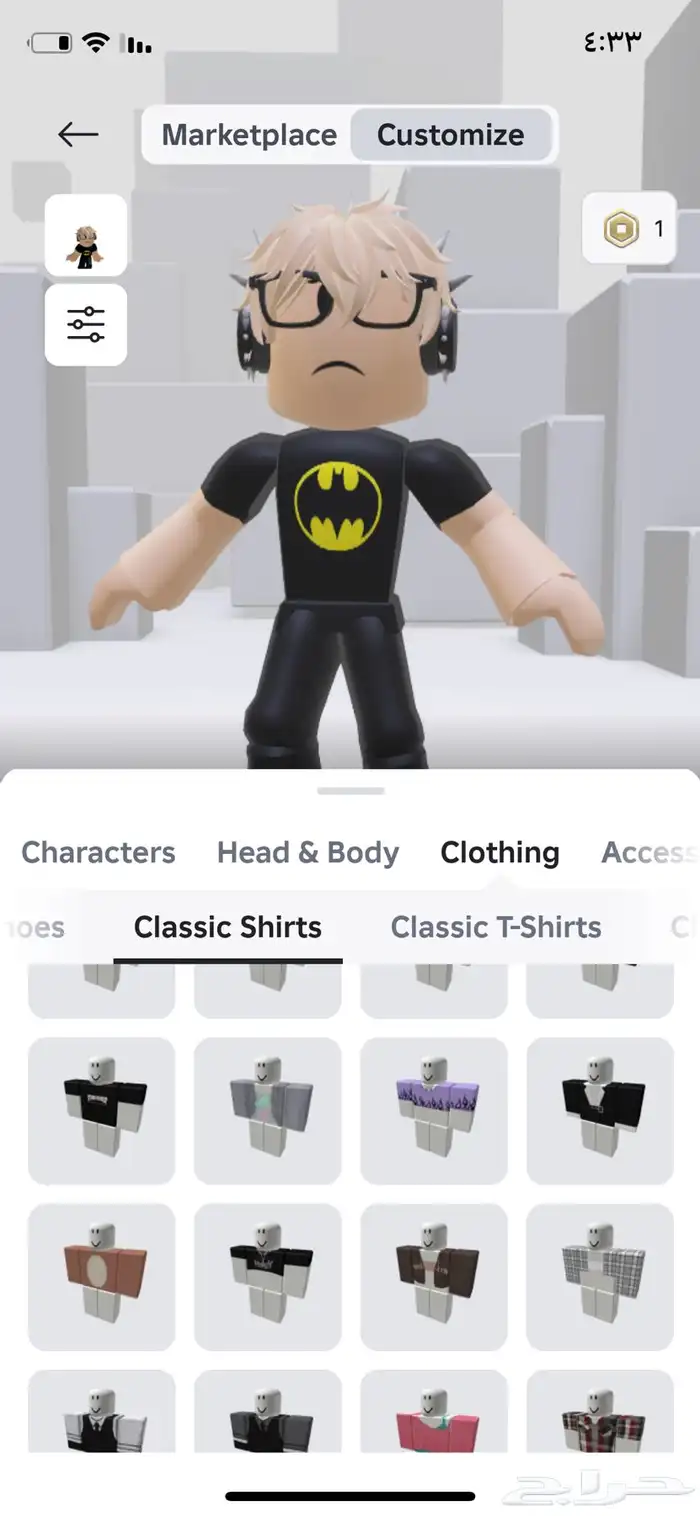This screenshot has height=1516, width=700.
Task: Equip the brown jacket shirt
Action: click(433, 1276)
